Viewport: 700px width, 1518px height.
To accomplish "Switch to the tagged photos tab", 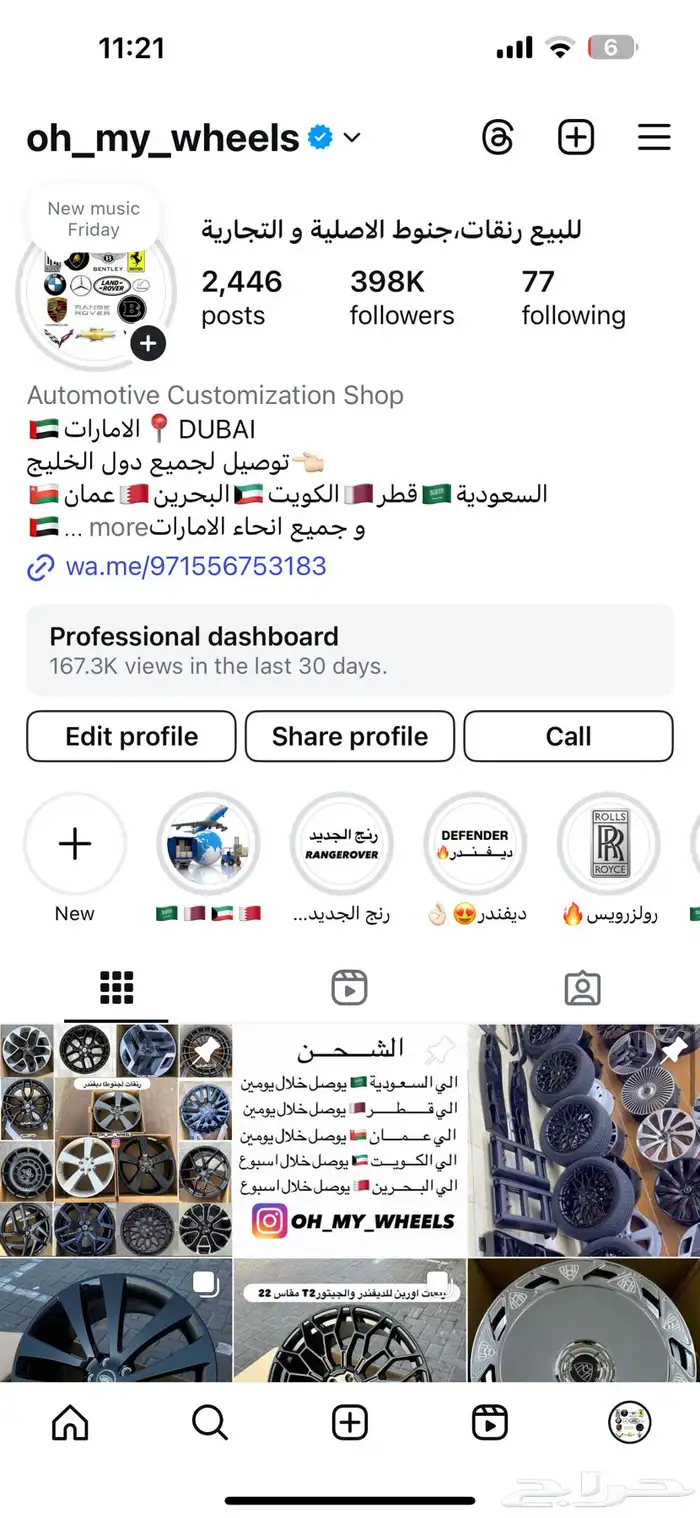I will point(582,988).
